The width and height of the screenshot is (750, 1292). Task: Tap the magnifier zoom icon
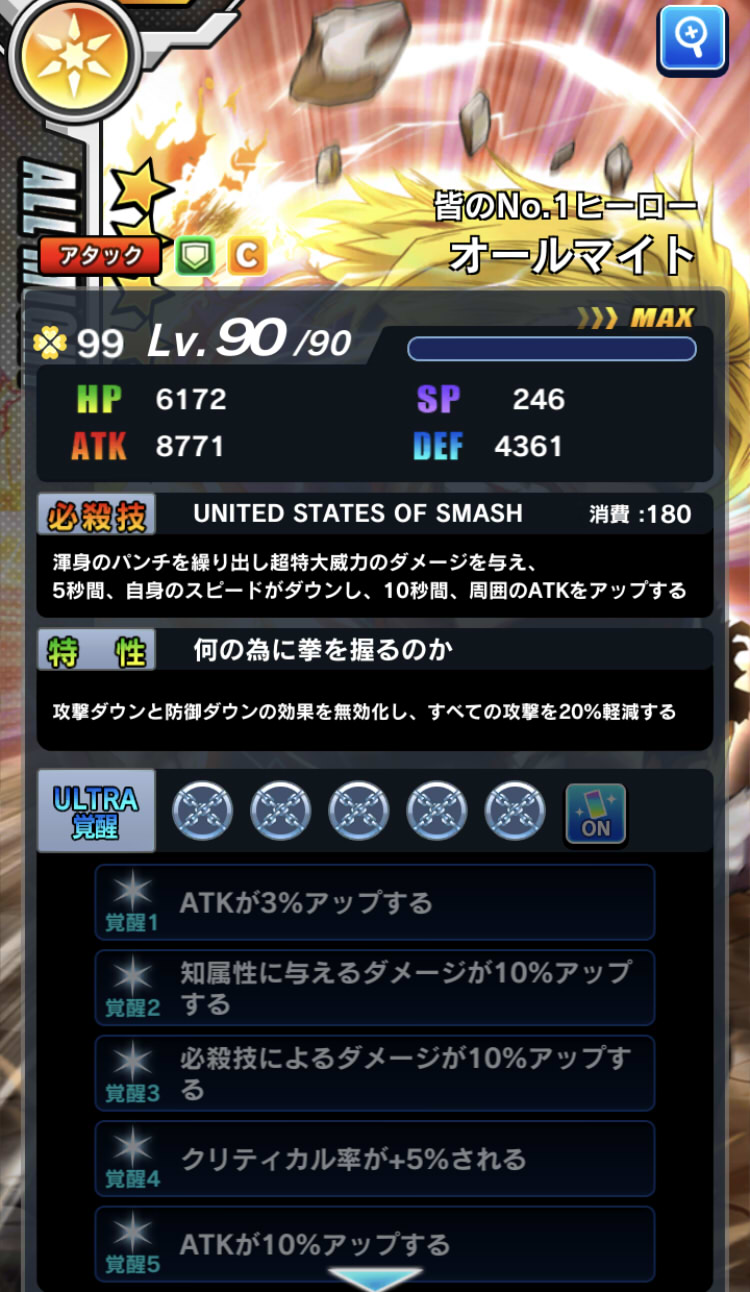(692, 39)
